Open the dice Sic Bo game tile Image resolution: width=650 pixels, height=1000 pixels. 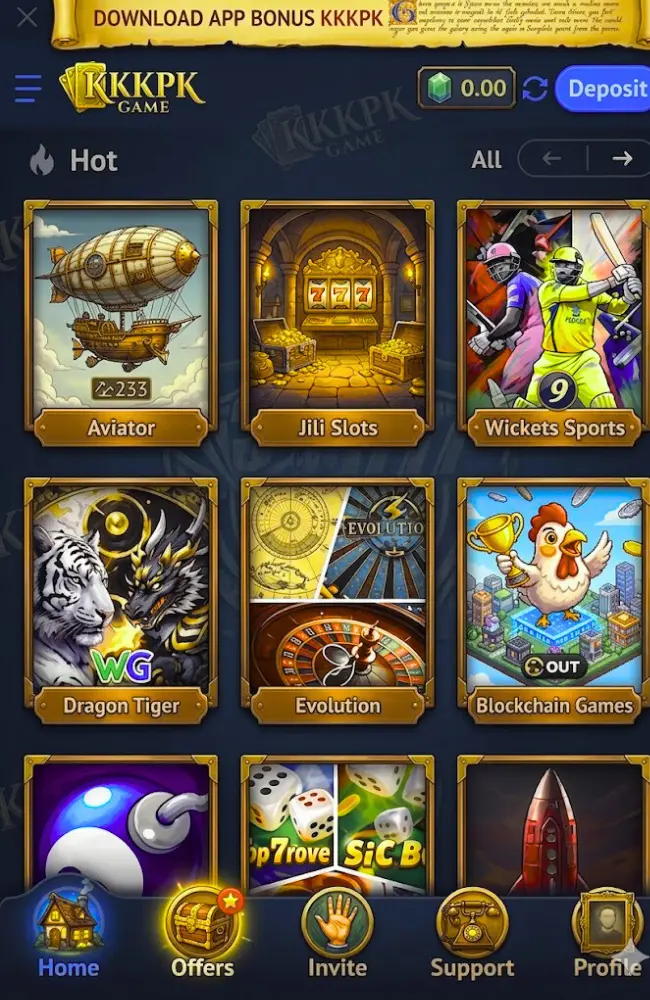[337, 825]
